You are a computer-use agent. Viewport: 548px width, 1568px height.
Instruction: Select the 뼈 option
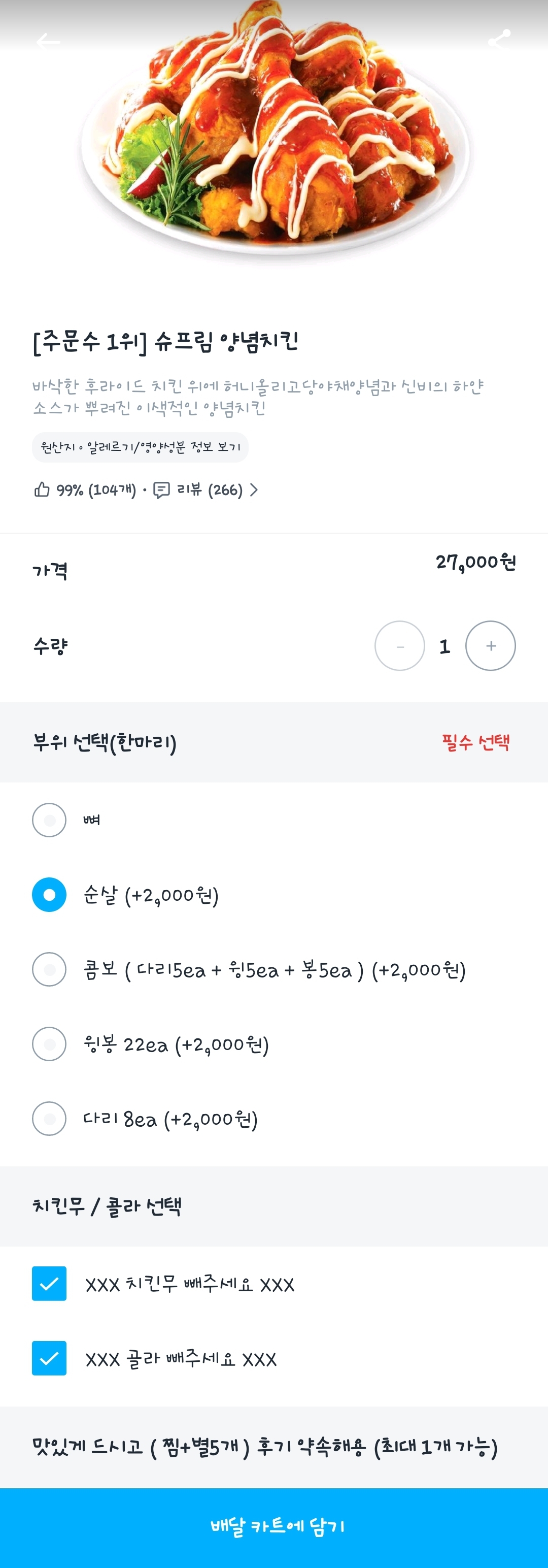pos(49,820)
